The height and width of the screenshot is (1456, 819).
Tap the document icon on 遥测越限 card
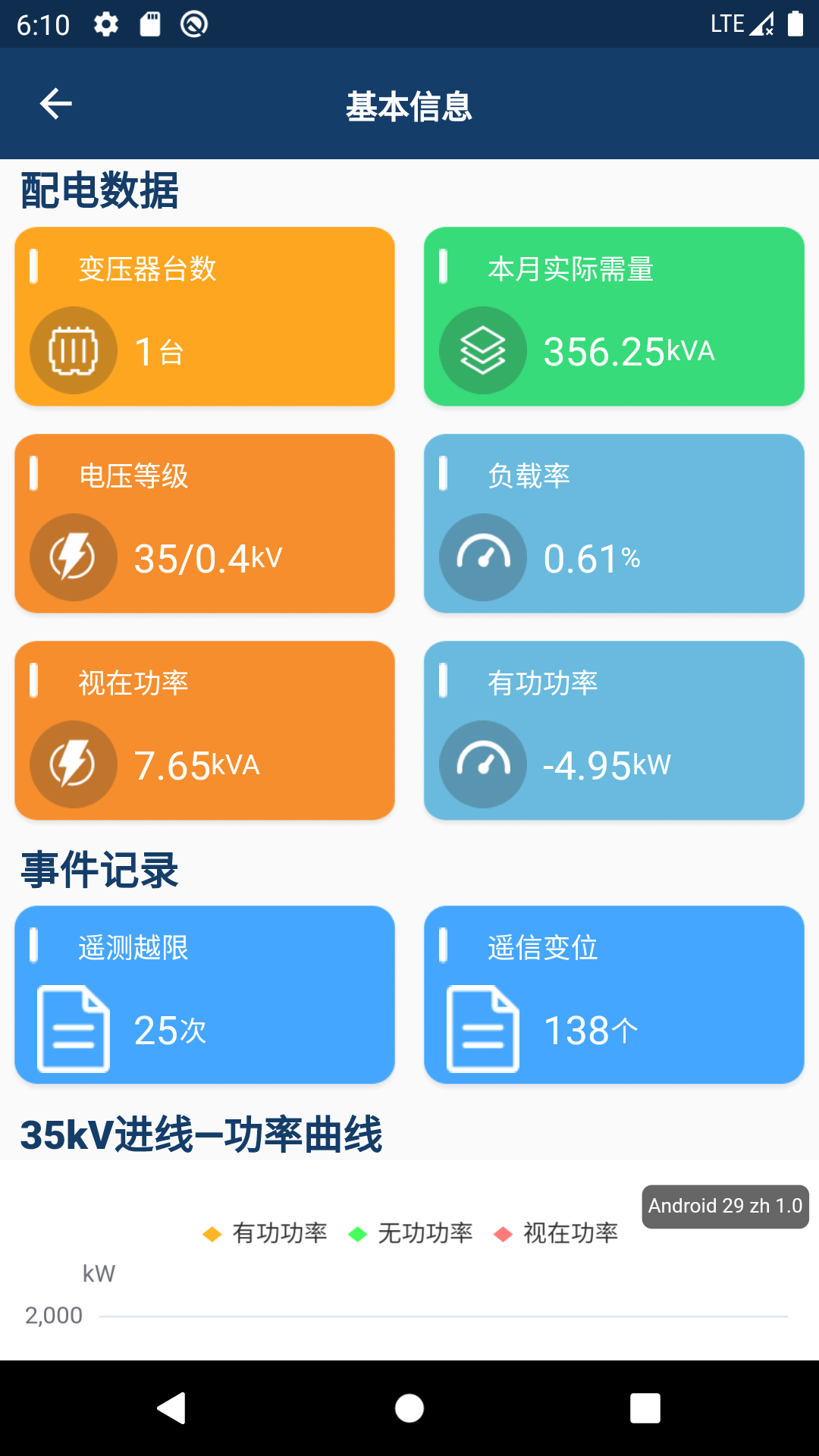[x=72, y=1028]
